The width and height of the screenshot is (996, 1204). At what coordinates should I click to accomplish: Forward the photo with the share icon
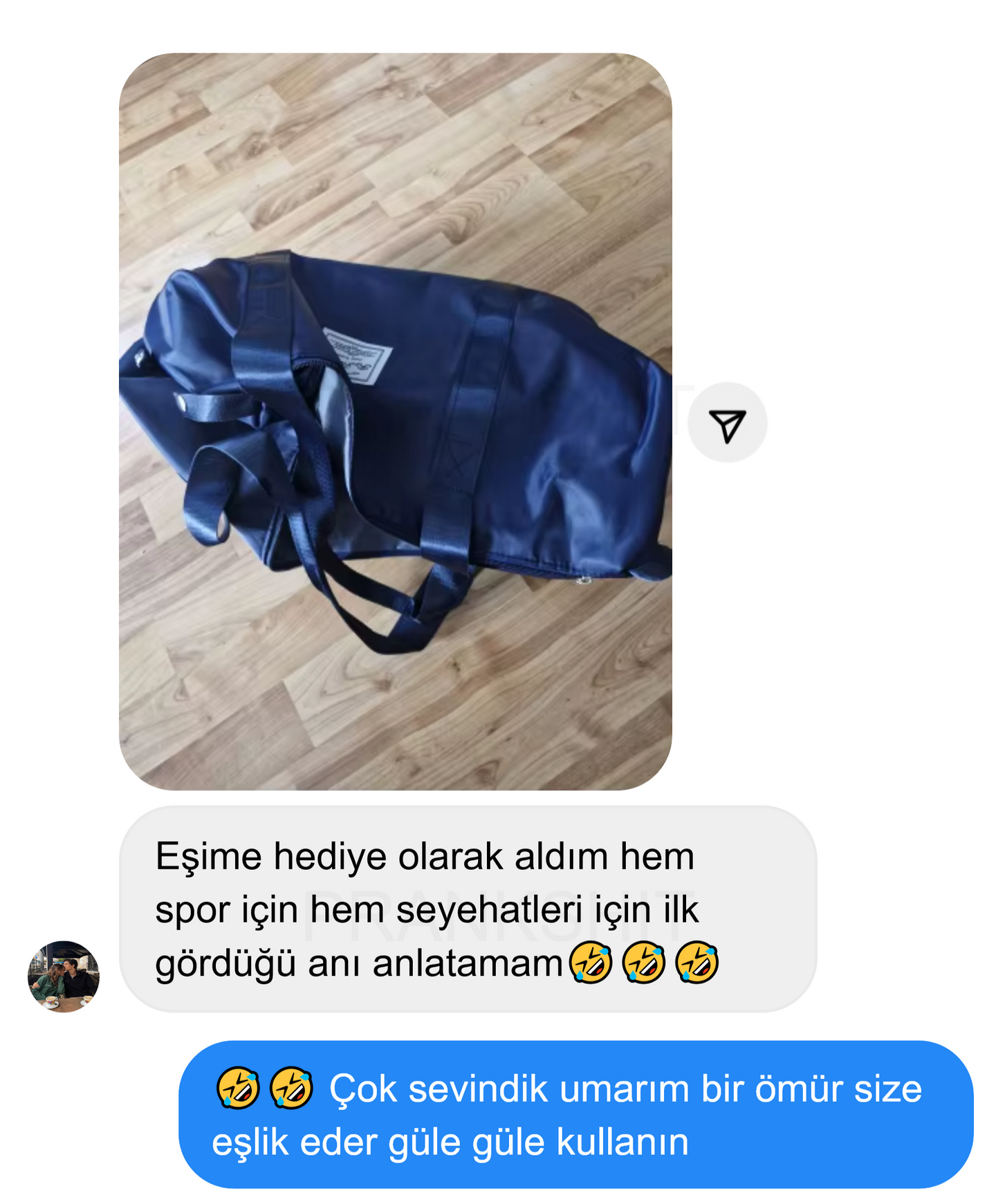pos(727,423)
